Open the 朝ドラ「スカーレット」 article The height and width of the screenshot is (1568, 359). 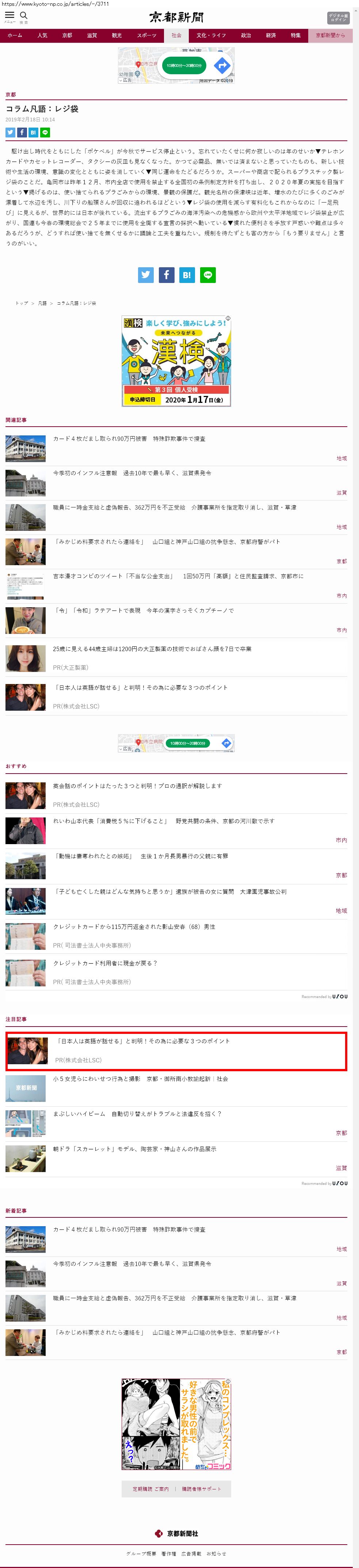134,1149
